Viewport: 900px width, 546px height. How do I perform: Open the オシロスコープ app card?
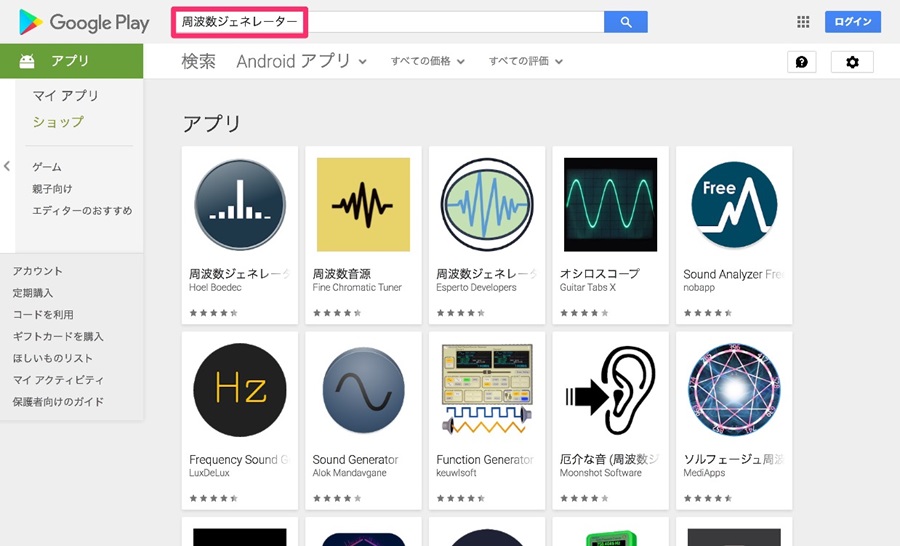coord(610,235)
